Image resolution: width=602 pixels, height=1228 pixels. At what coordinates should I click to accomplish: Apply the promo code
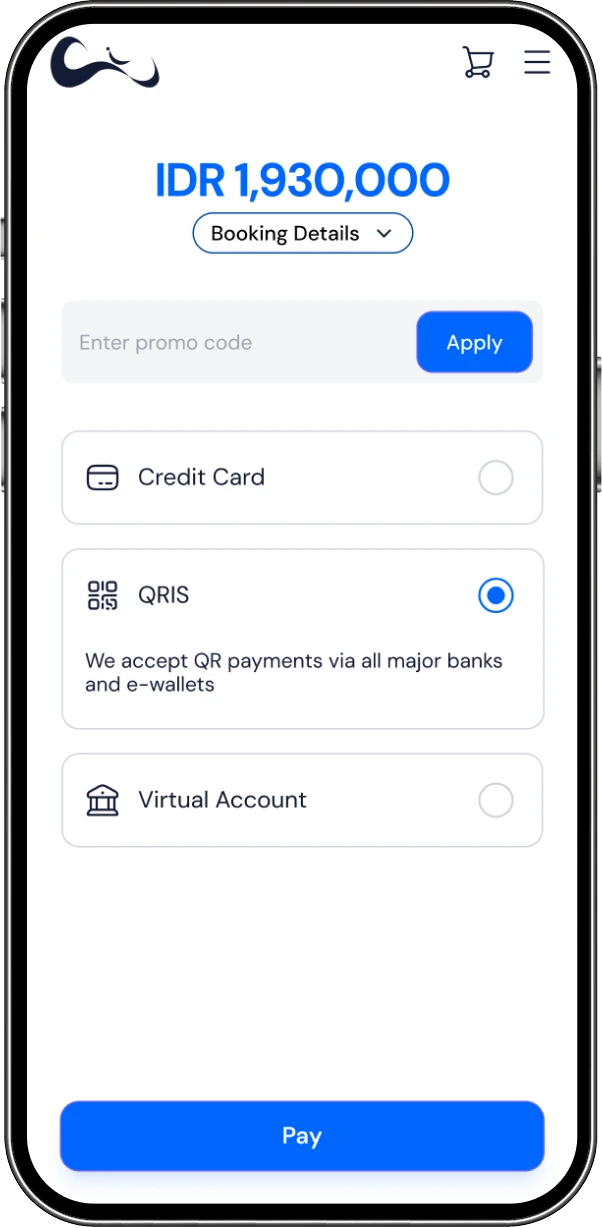tap(474, 343)
